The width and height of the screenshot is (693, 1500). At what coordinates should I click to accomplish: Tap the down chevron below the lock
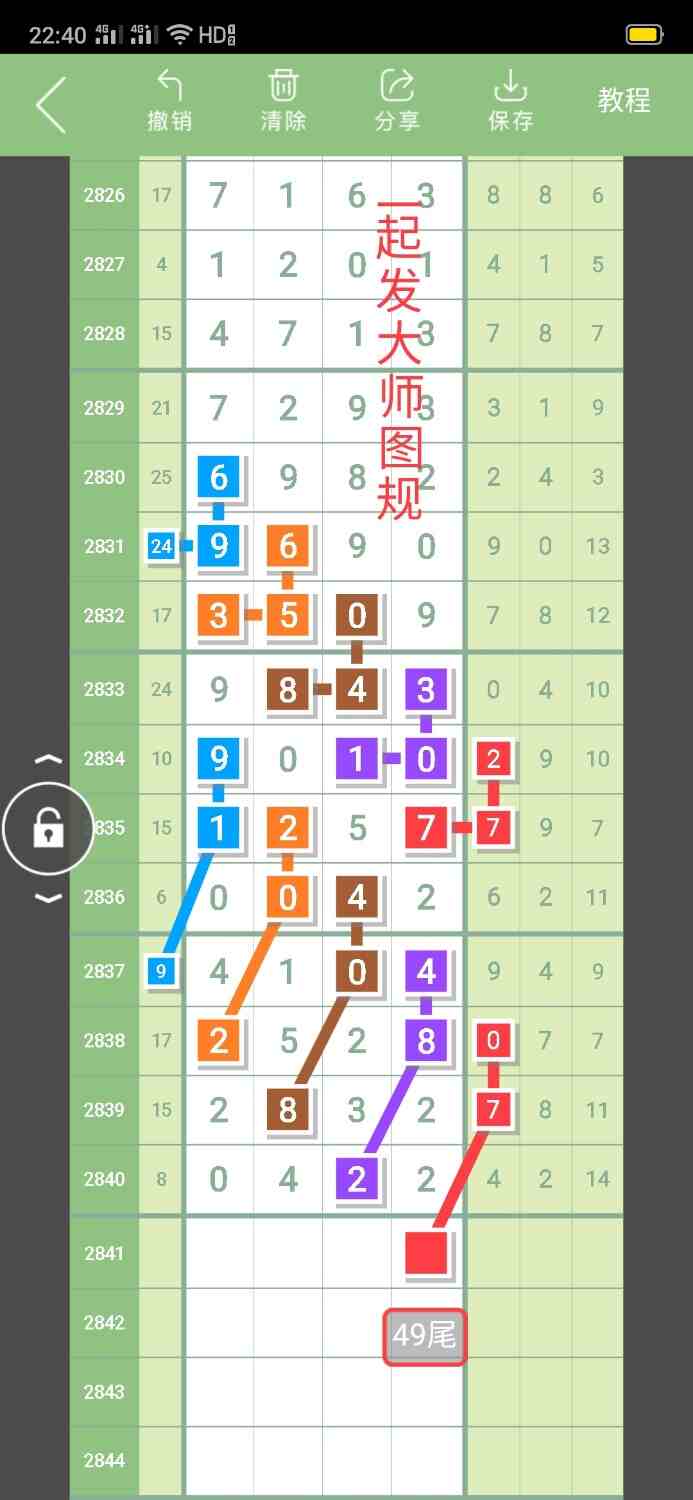(48, 898)
